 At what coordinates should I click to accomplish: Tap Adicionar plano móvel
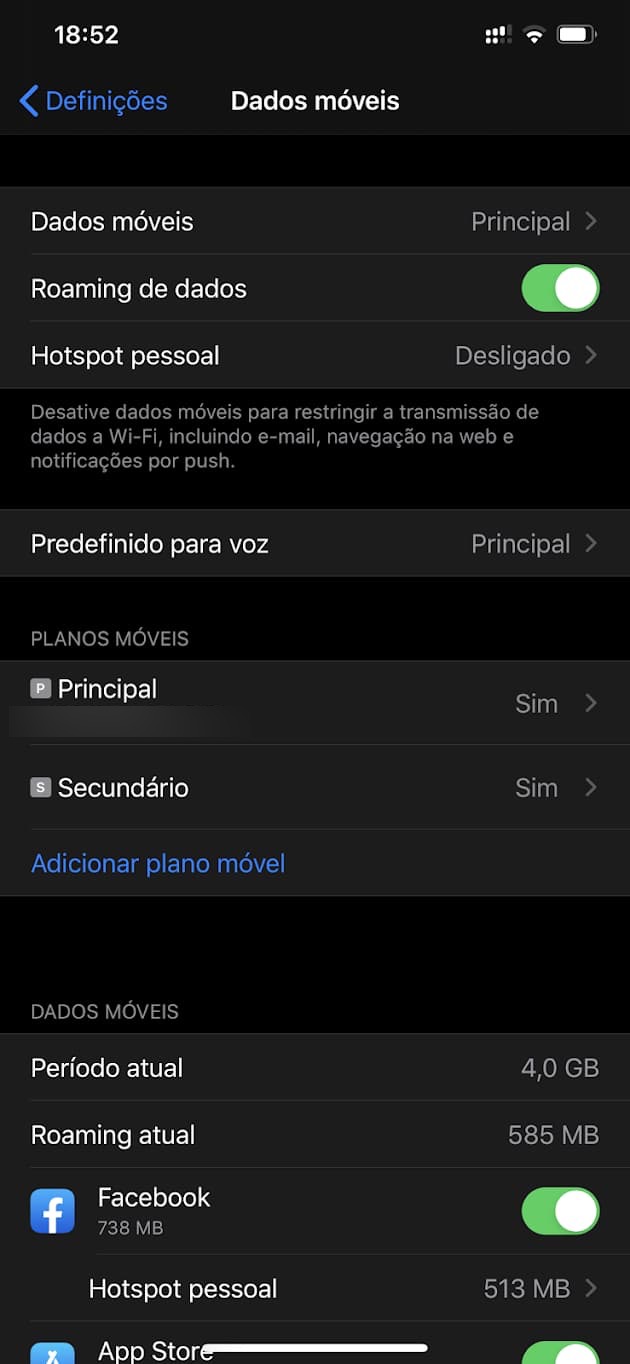(158, 863)
